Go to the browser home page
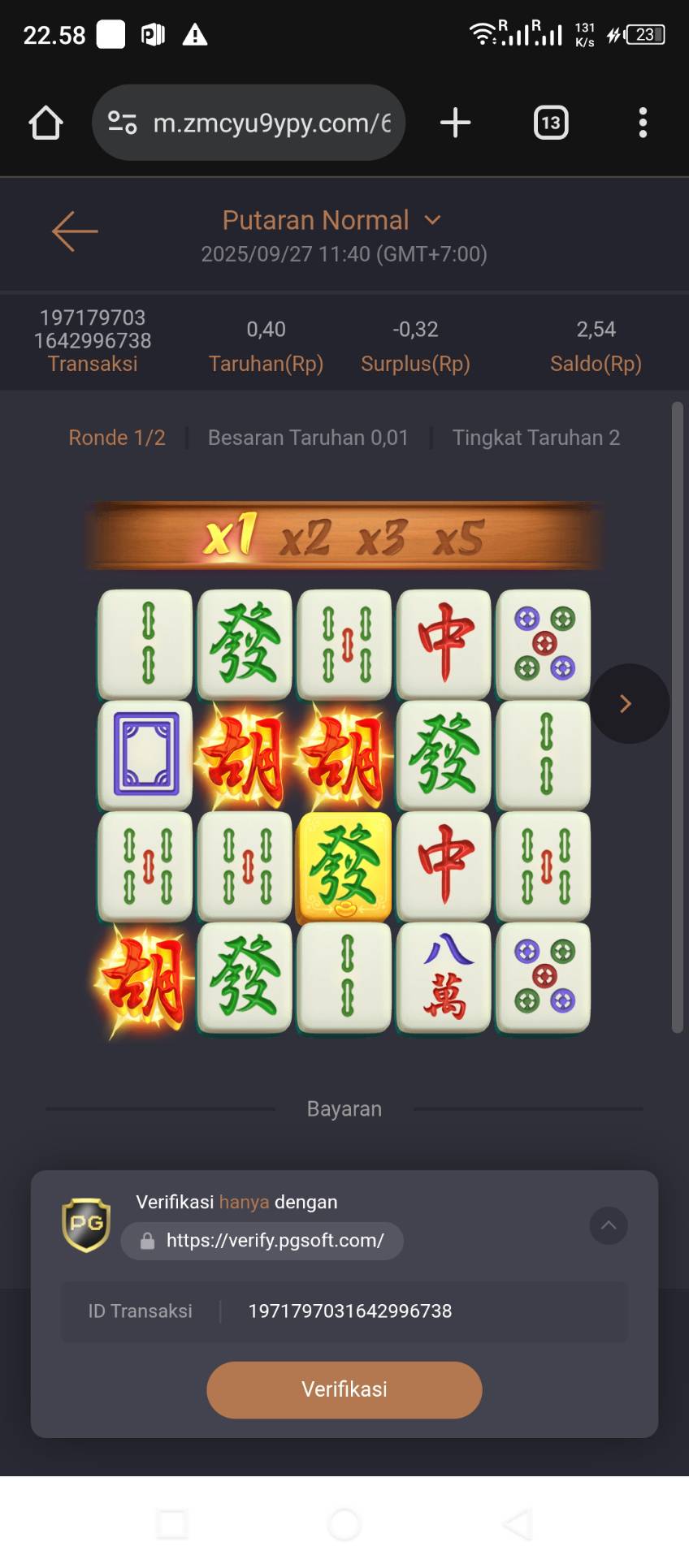 (45, 123)
